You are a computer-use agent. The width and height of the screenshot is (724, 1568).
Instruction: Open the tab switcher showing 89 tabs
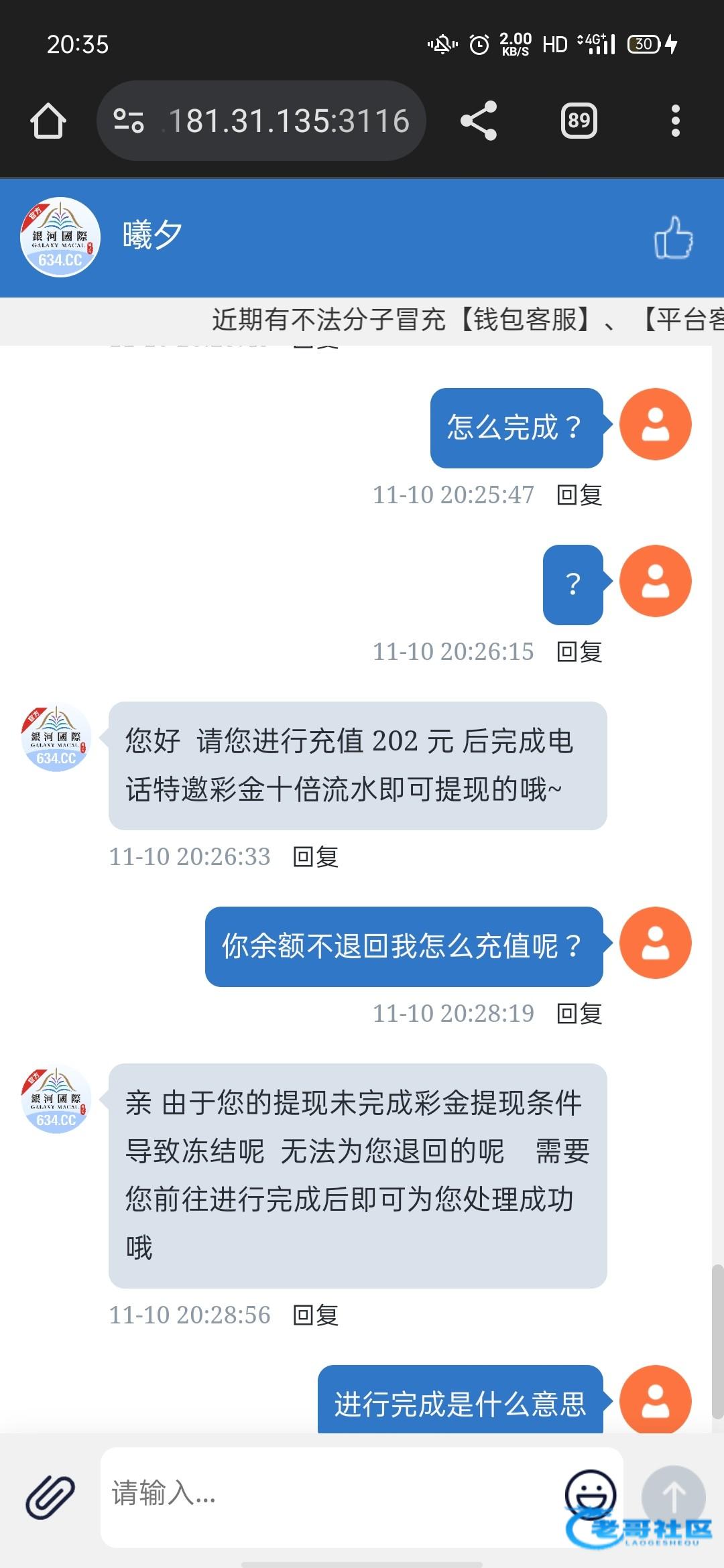(x=579, y=121)
